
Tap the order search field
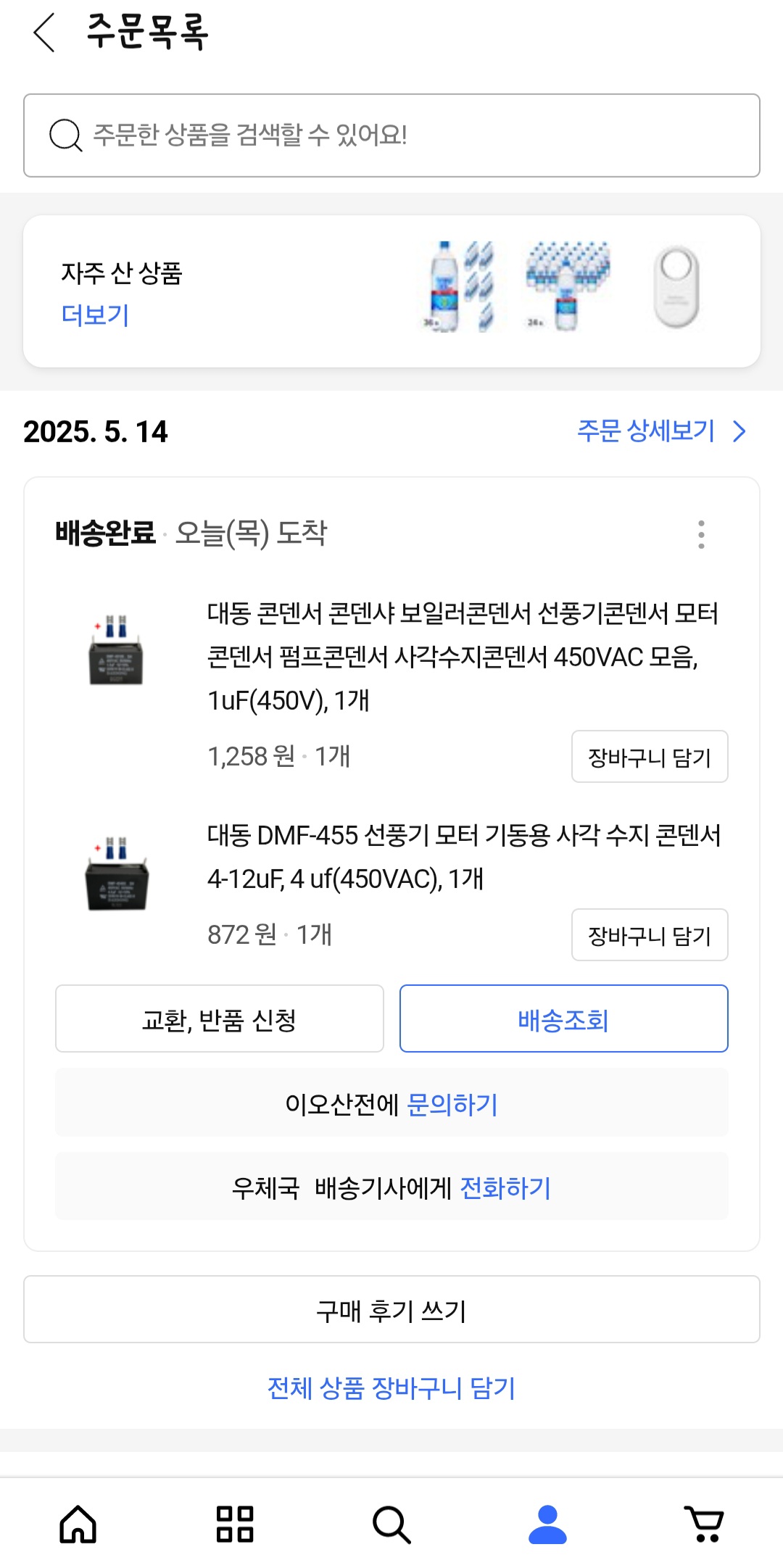pos(391,136)
